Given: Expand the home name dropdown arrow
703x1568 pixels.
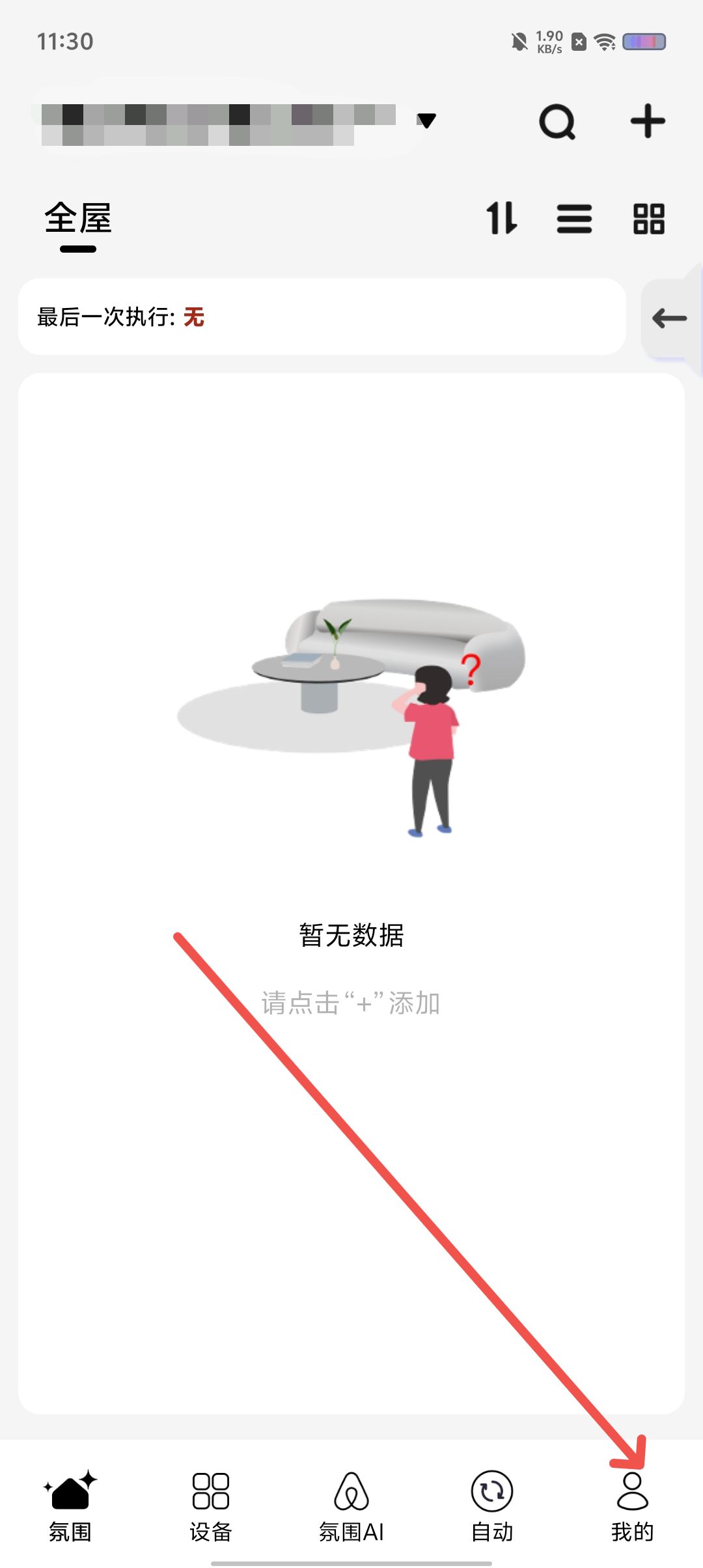Looking at the screenshot, I should pyautogui.click(x=425, y=121).
